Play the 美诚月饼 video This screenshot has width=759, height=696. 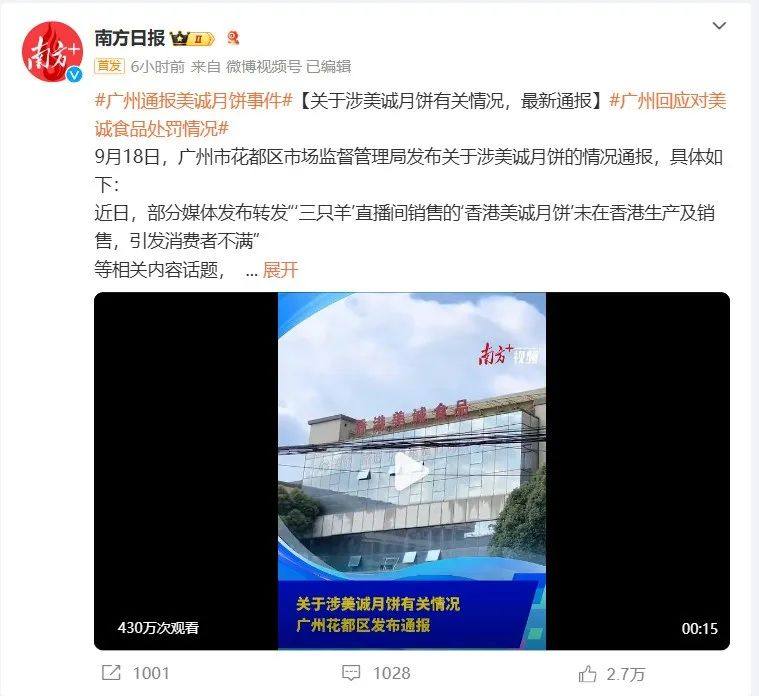[x=410, y=471]
